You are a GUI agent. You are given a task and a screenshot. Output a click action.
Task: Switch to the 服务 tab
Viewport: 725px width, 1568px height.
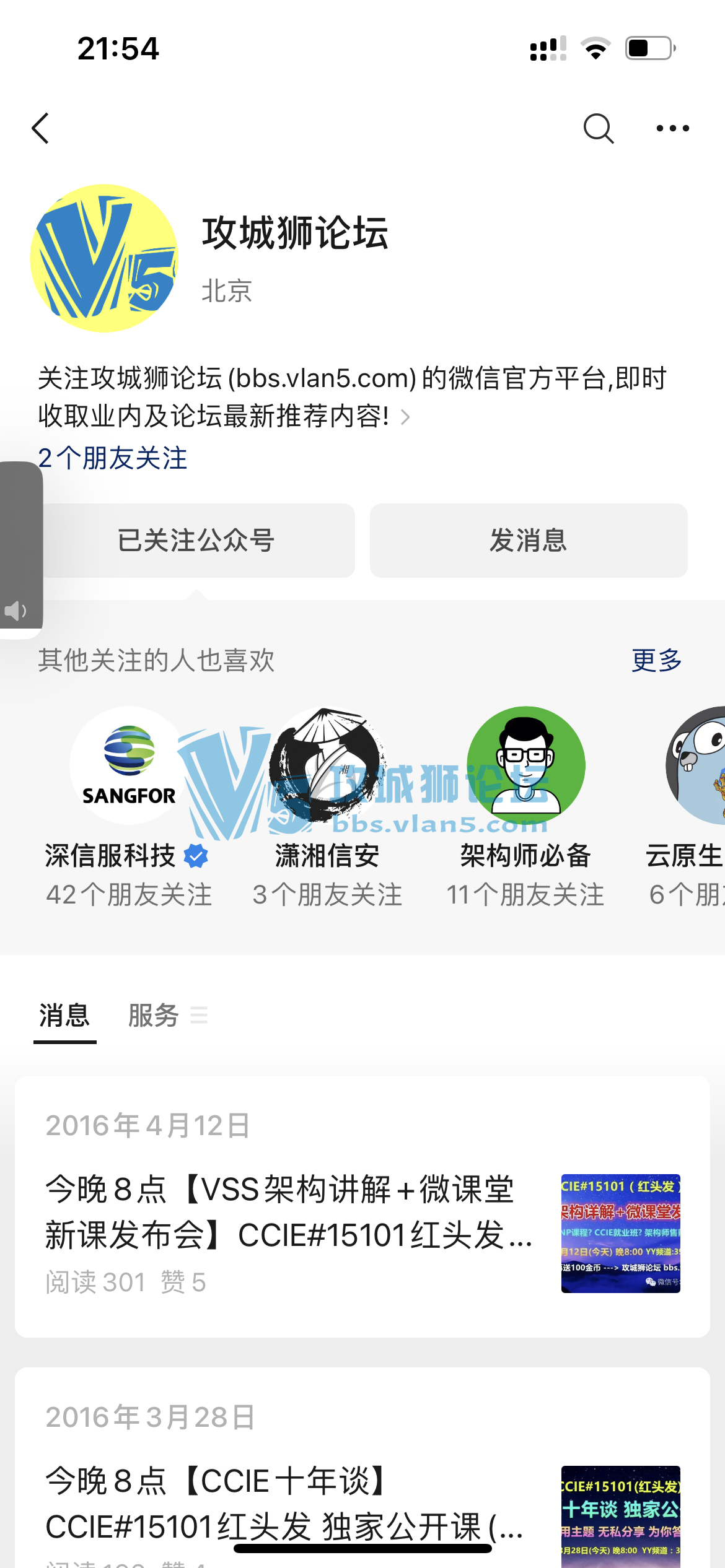click(x=154, y=1016)
